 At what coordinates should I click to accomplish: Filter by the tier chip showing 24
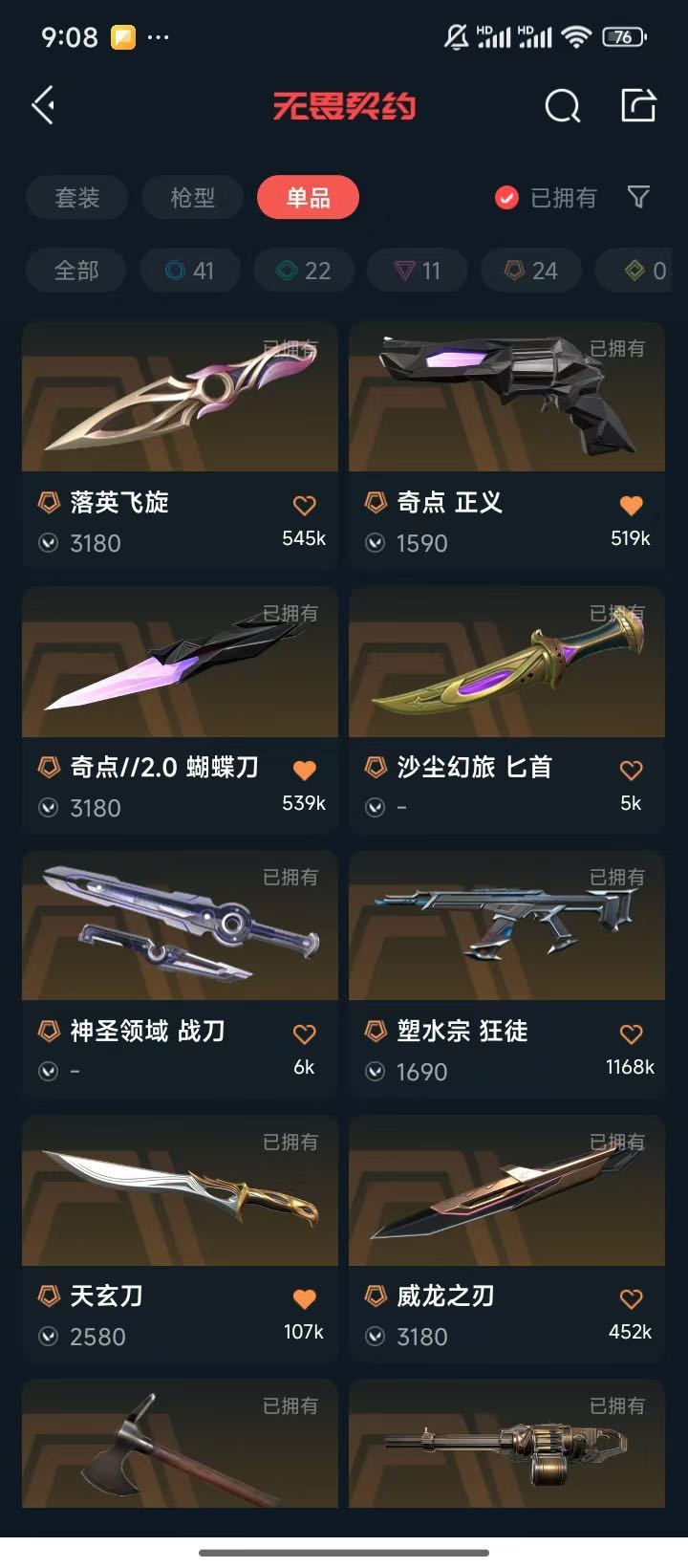531,271
